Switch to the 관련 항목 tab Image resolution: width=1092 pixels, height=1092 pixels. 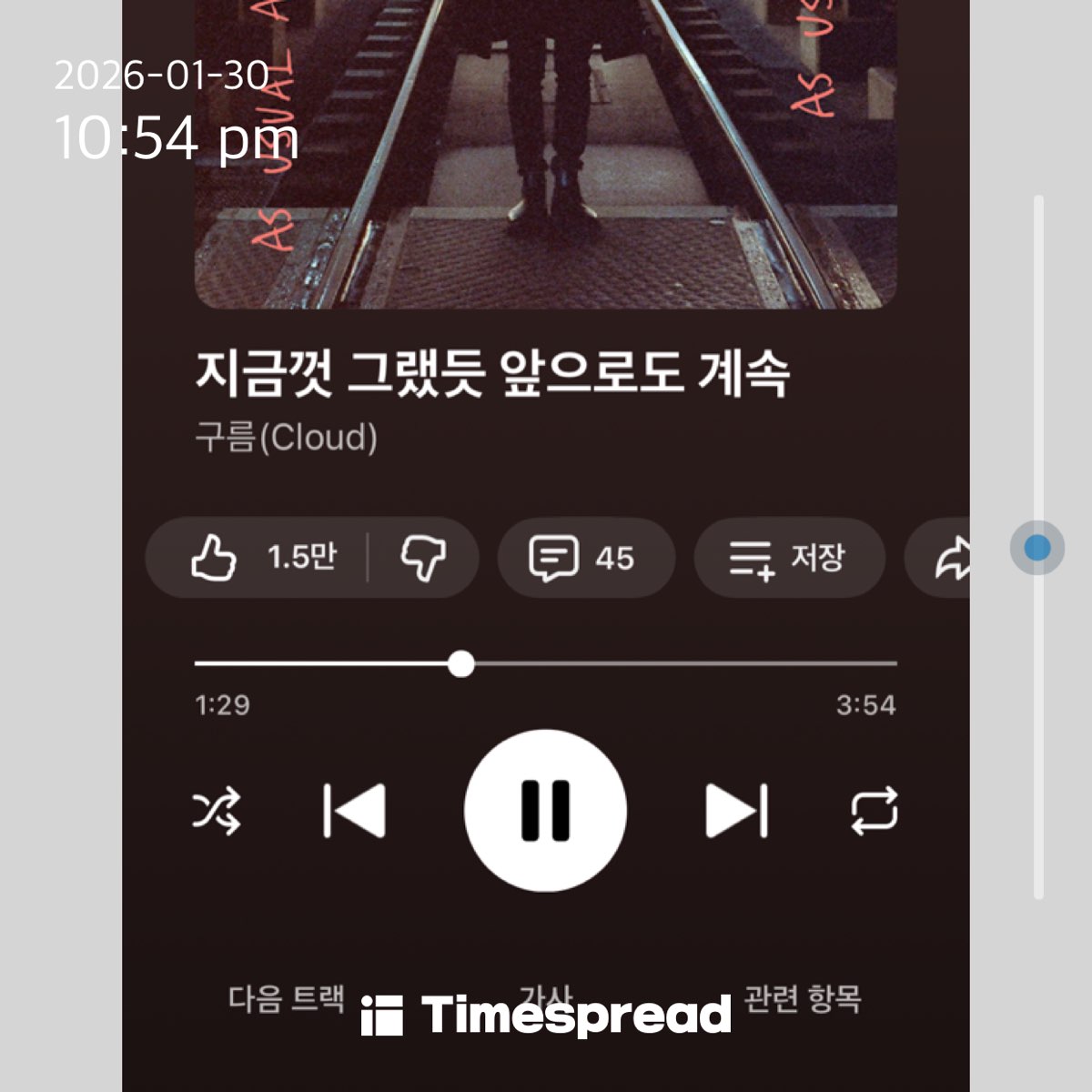click(803, 998)
